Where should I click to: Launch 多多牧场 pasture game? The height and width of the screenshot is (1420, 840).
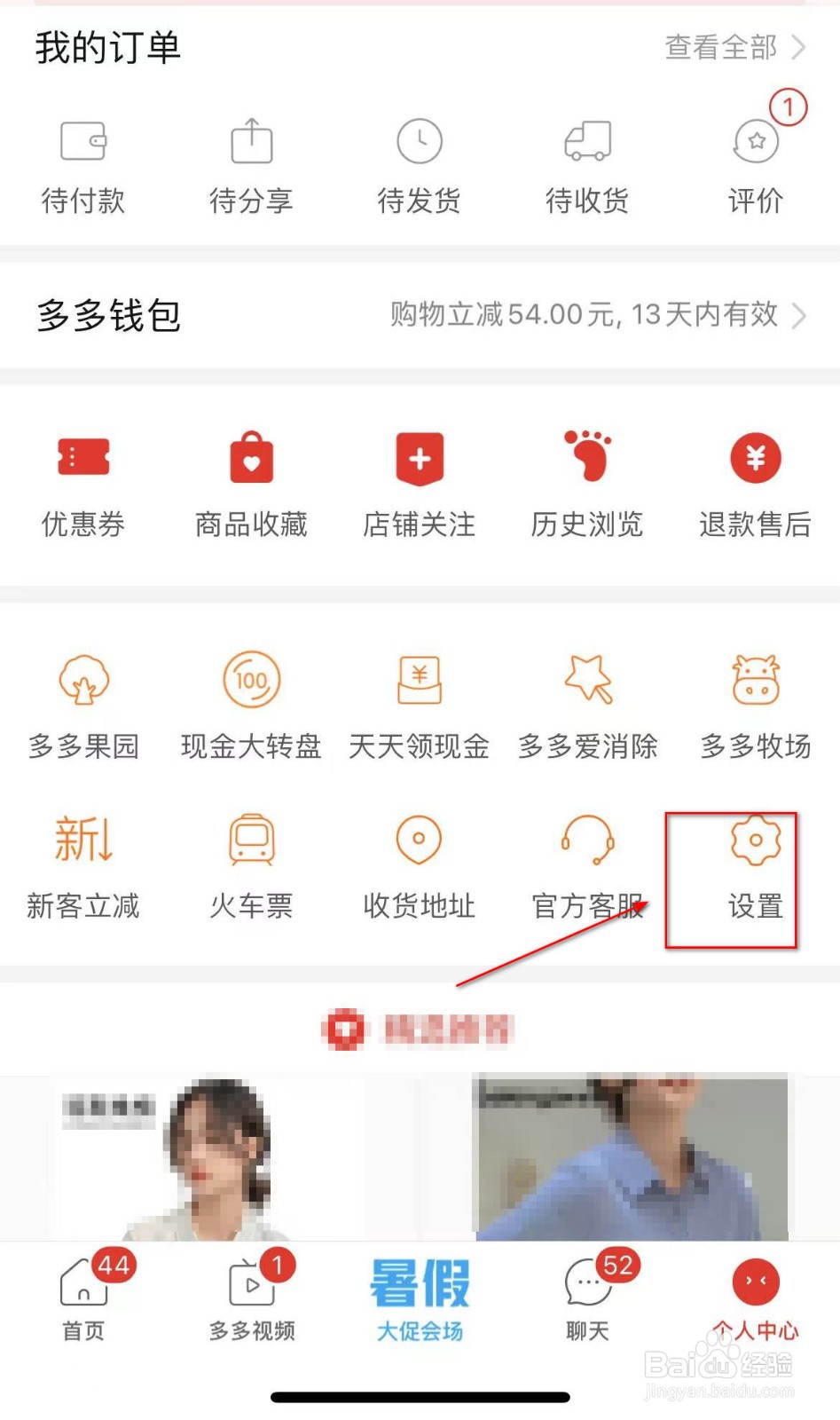coord(755,706)
